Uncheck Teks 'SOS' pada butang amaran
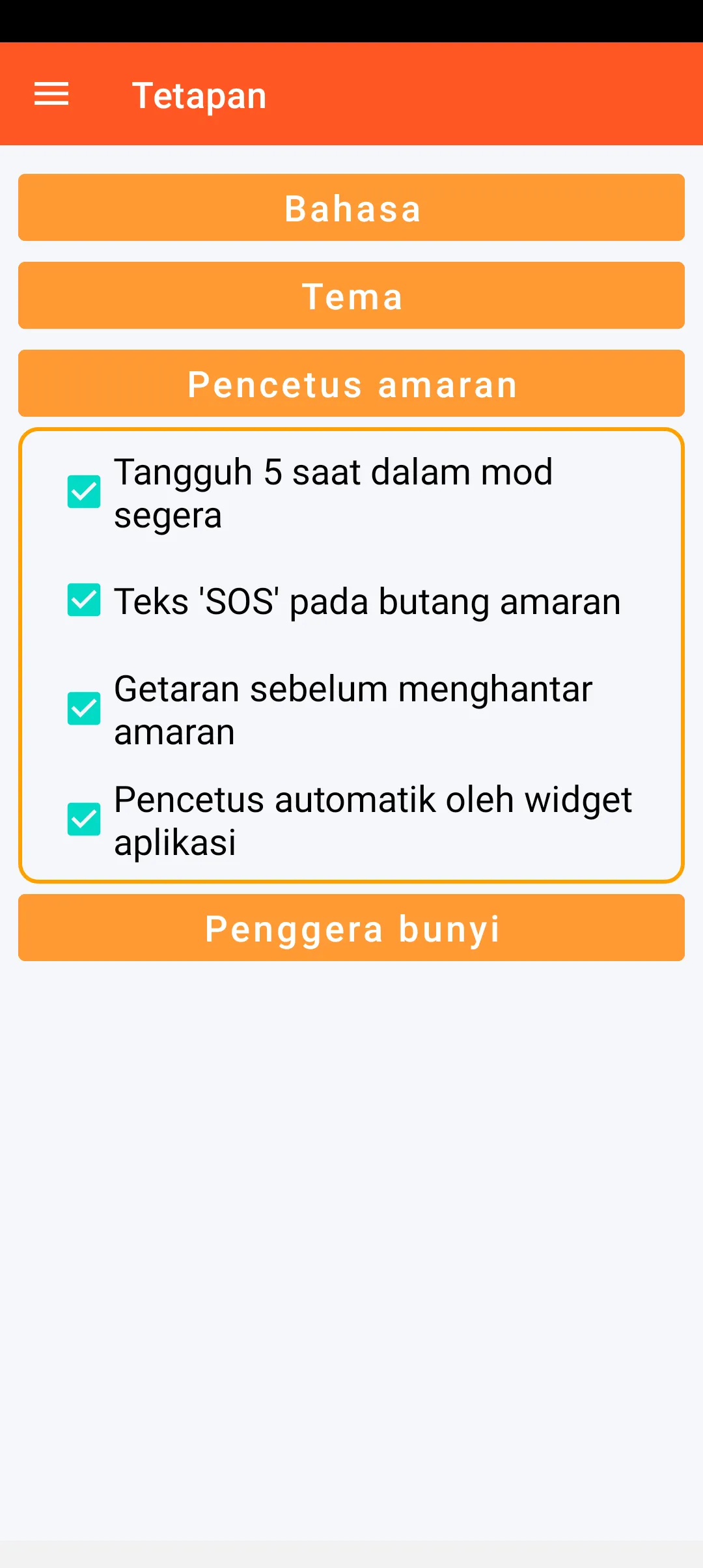703x1568 pixels. (84, 600)
